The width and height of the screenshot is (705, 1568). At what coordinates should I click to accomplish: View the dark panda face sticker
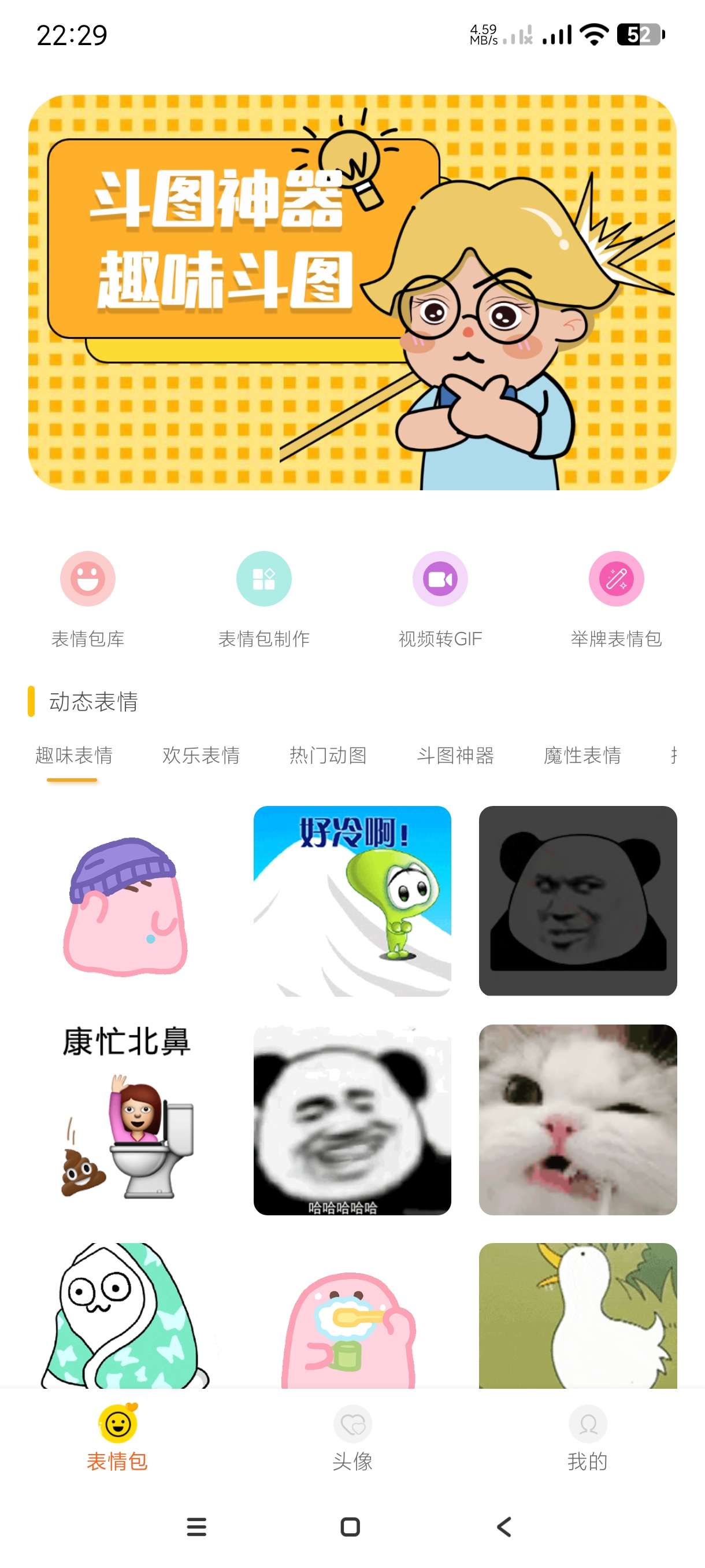[577, 901]
